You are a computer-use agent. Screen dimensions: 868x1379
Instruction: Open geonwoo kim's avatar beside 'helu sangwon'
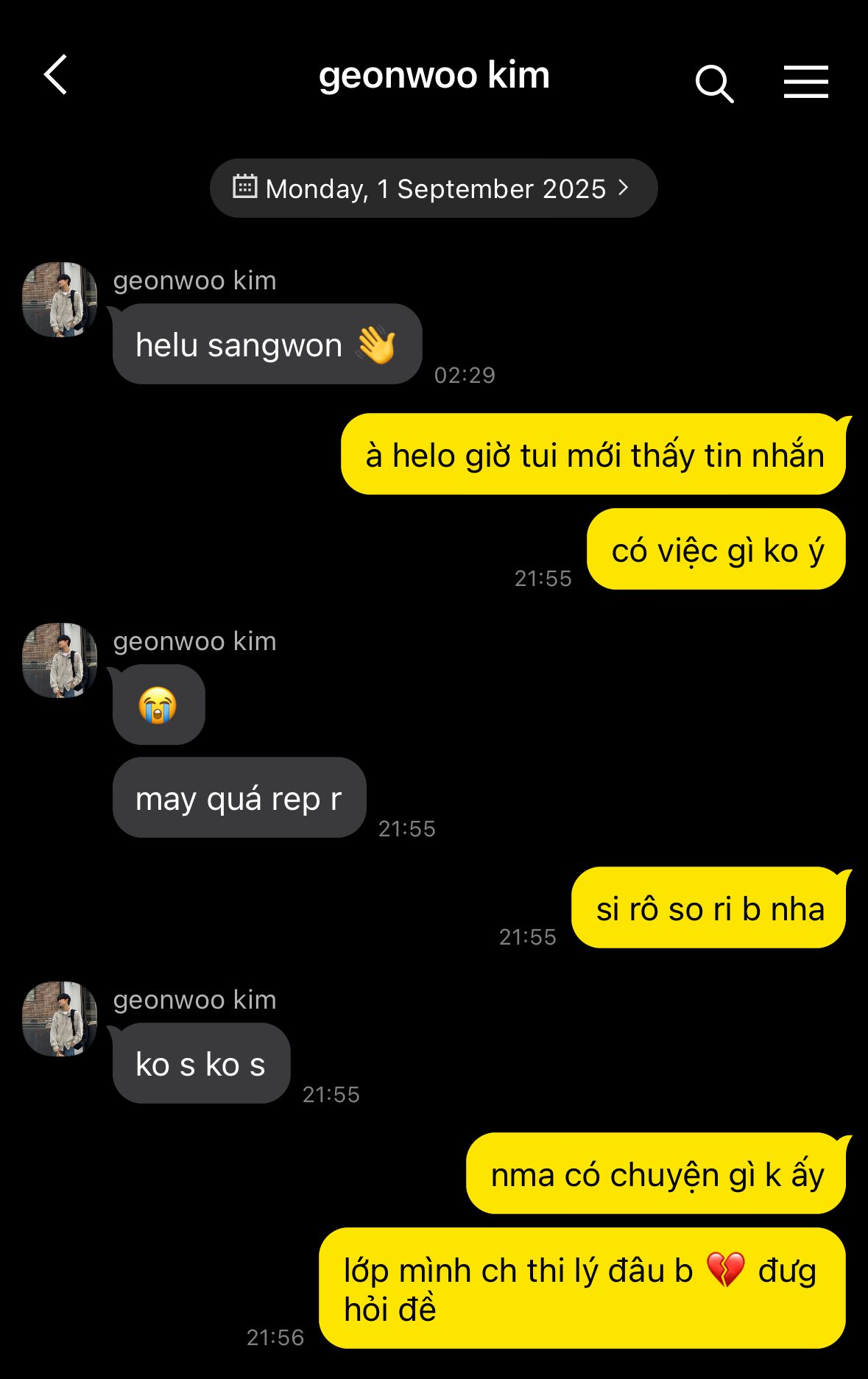tap(60, 300)
